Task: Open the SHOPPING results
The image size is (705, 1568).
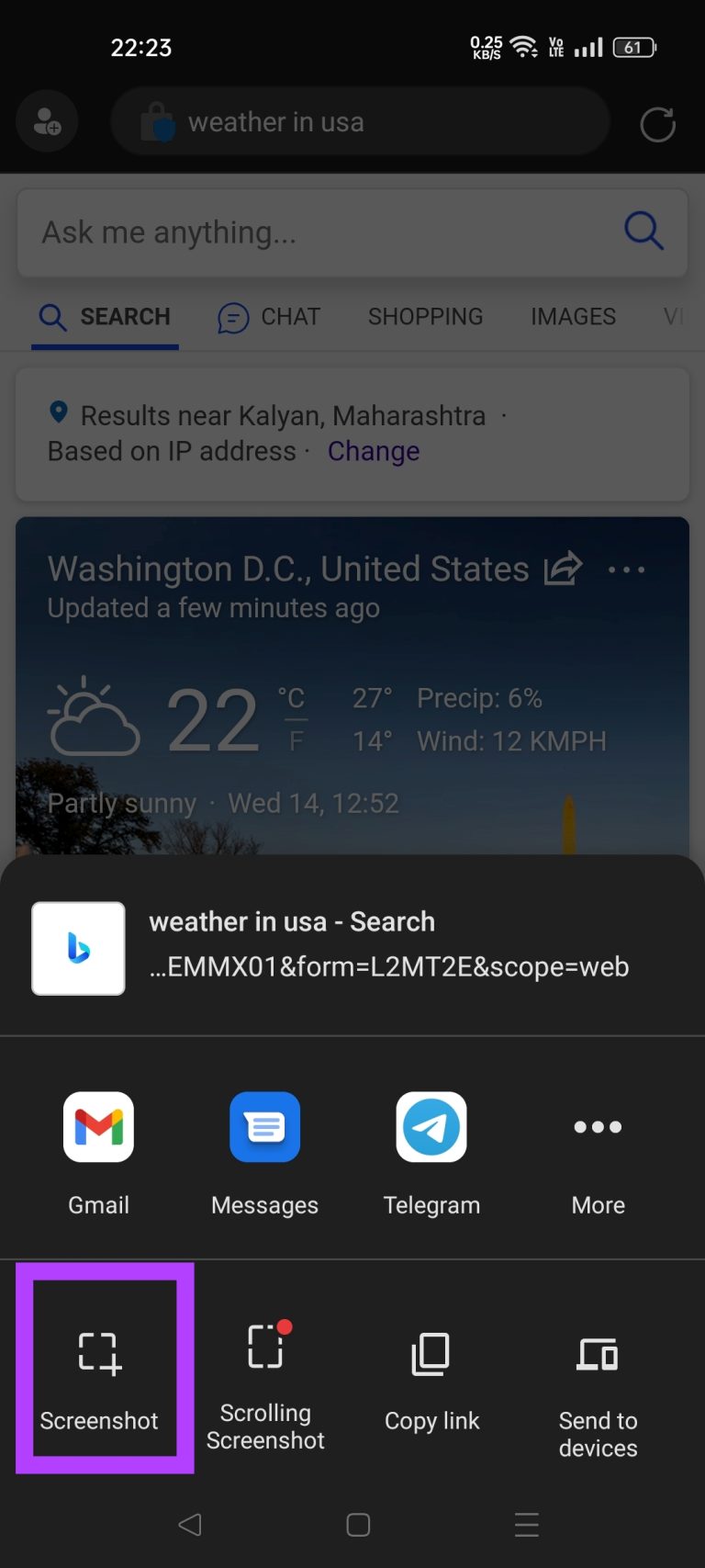Action: click(x=425, y=317)
